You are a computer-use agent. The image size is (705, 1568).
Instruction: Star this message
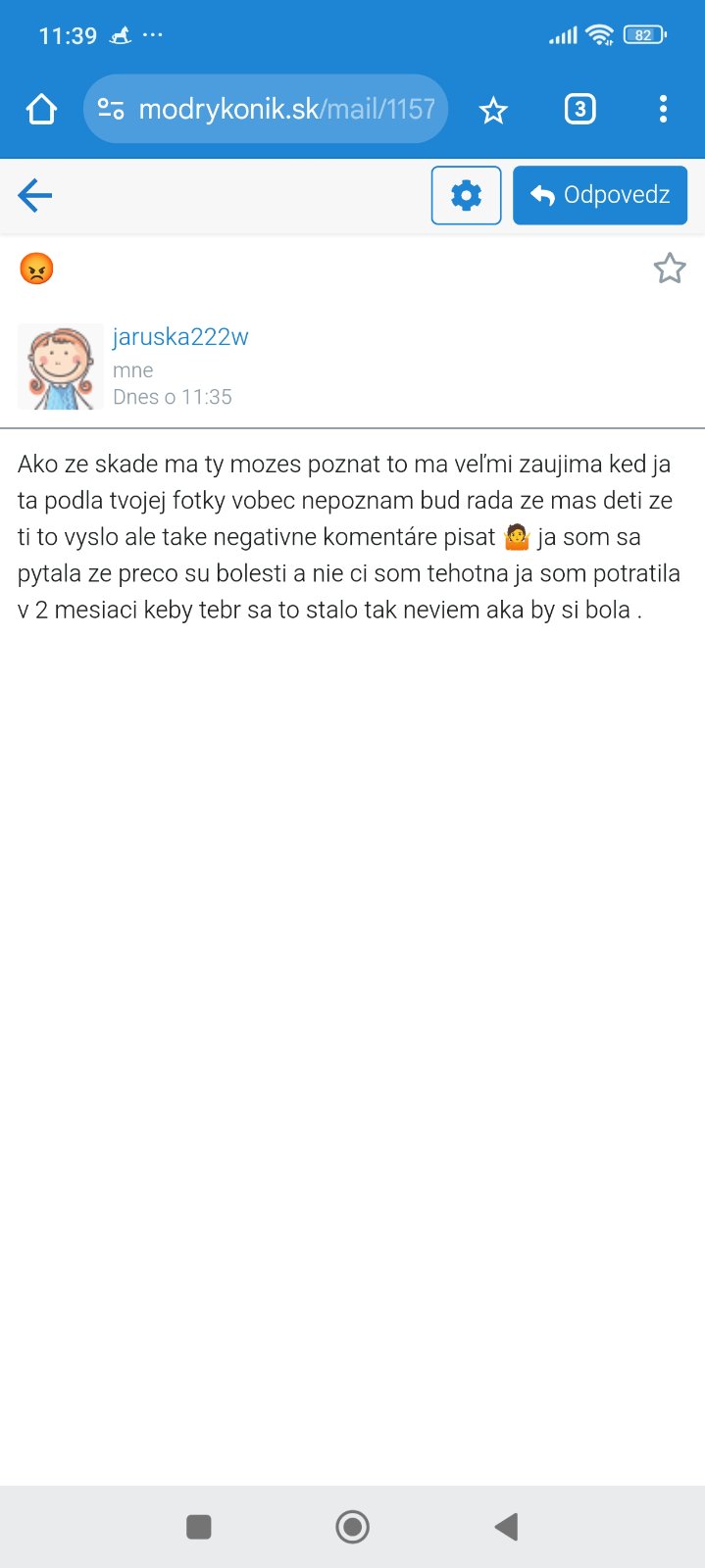[x=670, y=268]
